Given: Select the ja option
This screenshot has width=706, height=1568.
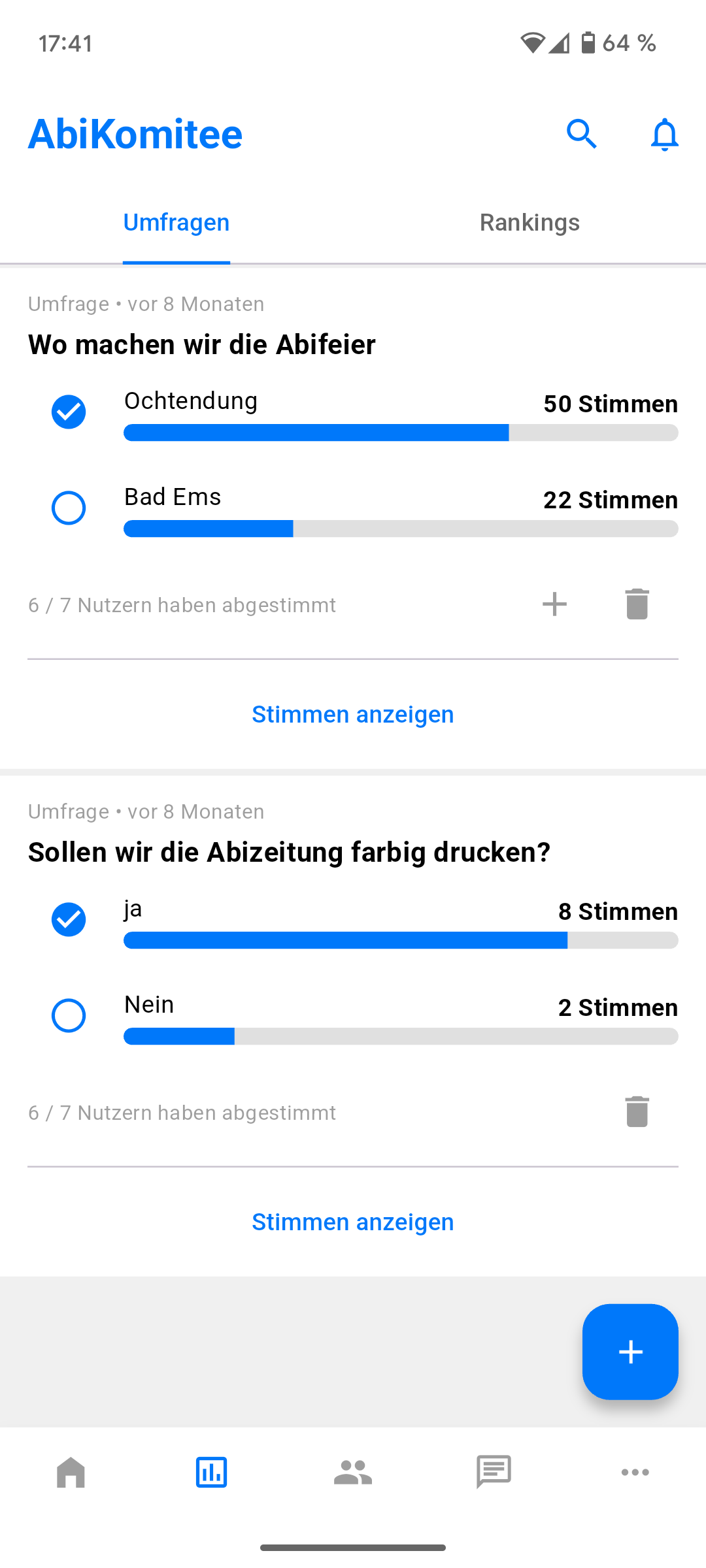Looking at the screenshot, I should pos(69,919).
